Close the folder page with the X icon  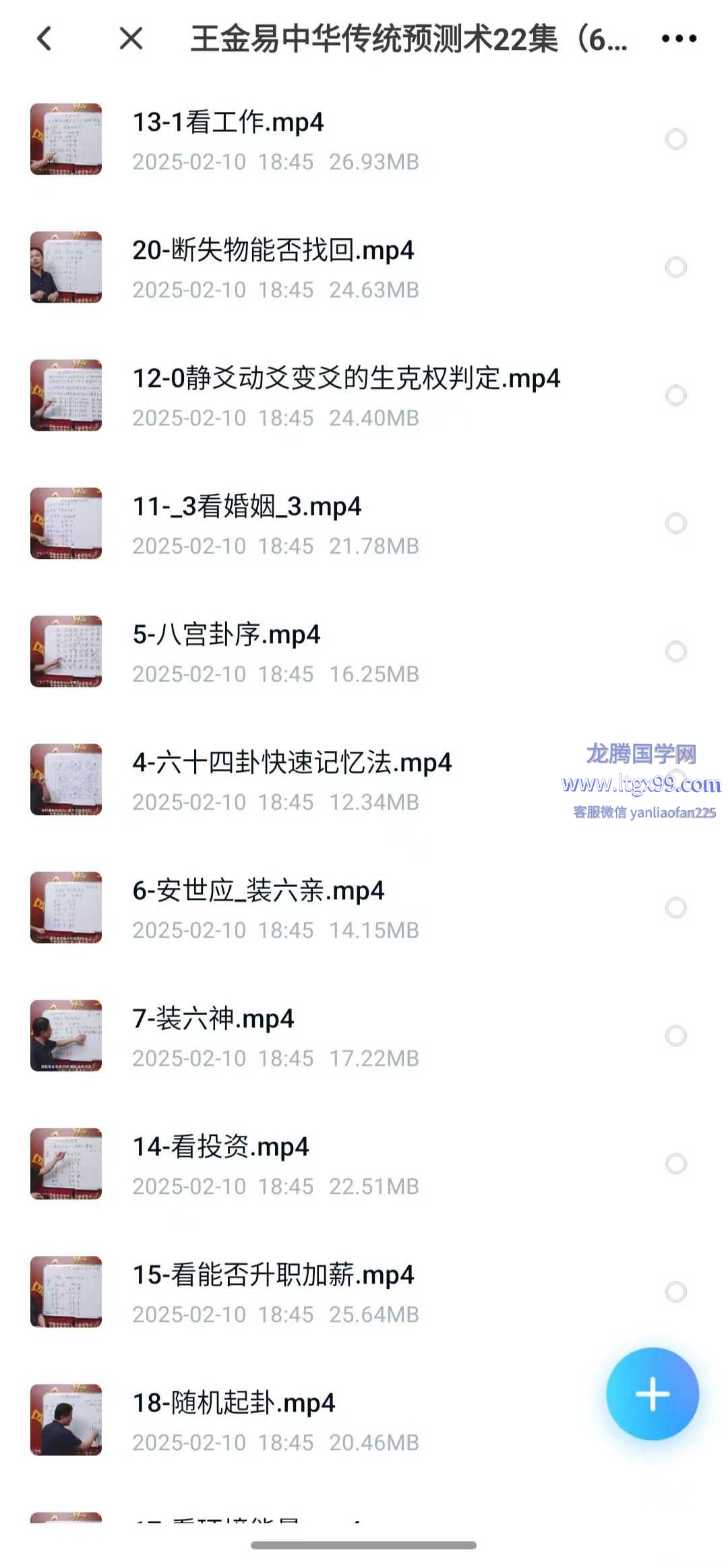pos(131,38)
